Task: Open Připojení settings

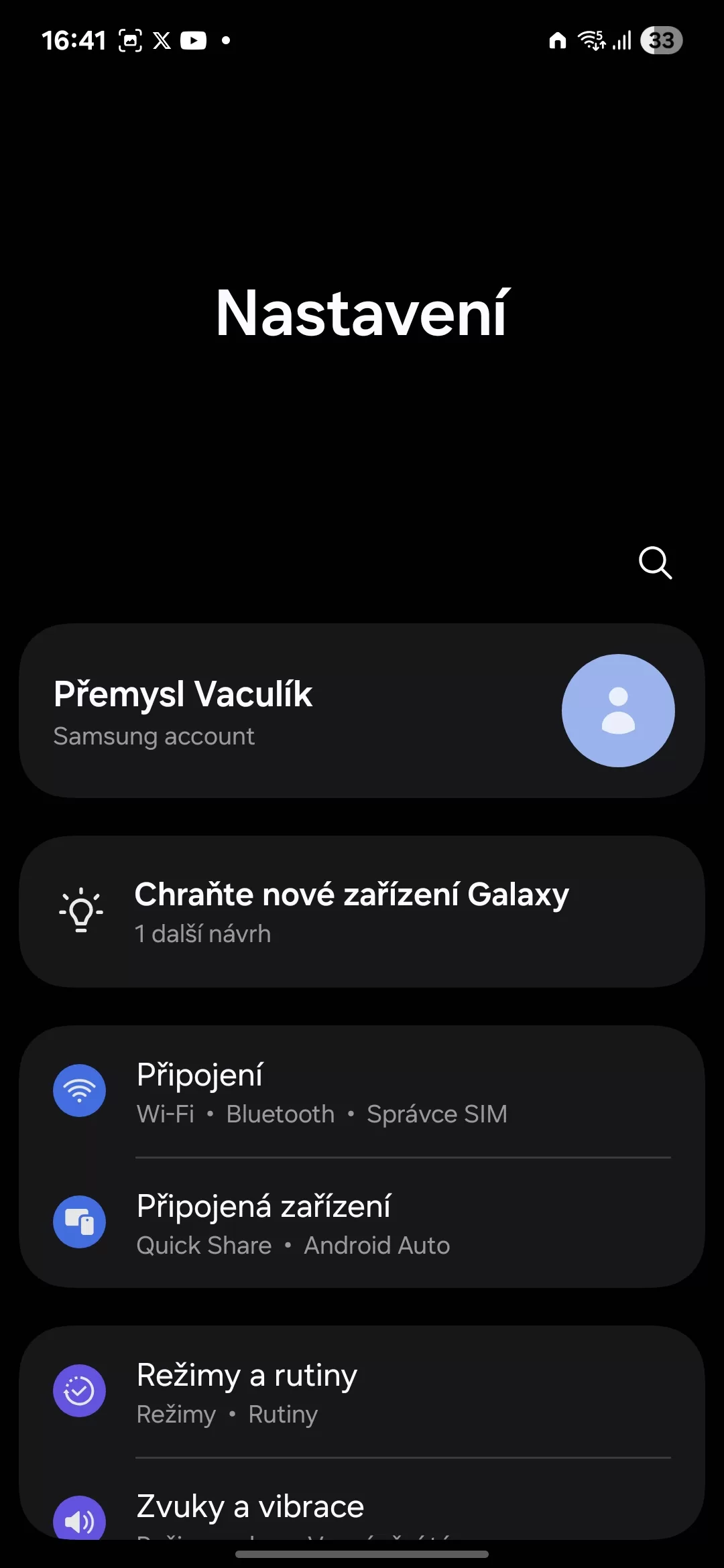Action: (x=362, y=1092)
